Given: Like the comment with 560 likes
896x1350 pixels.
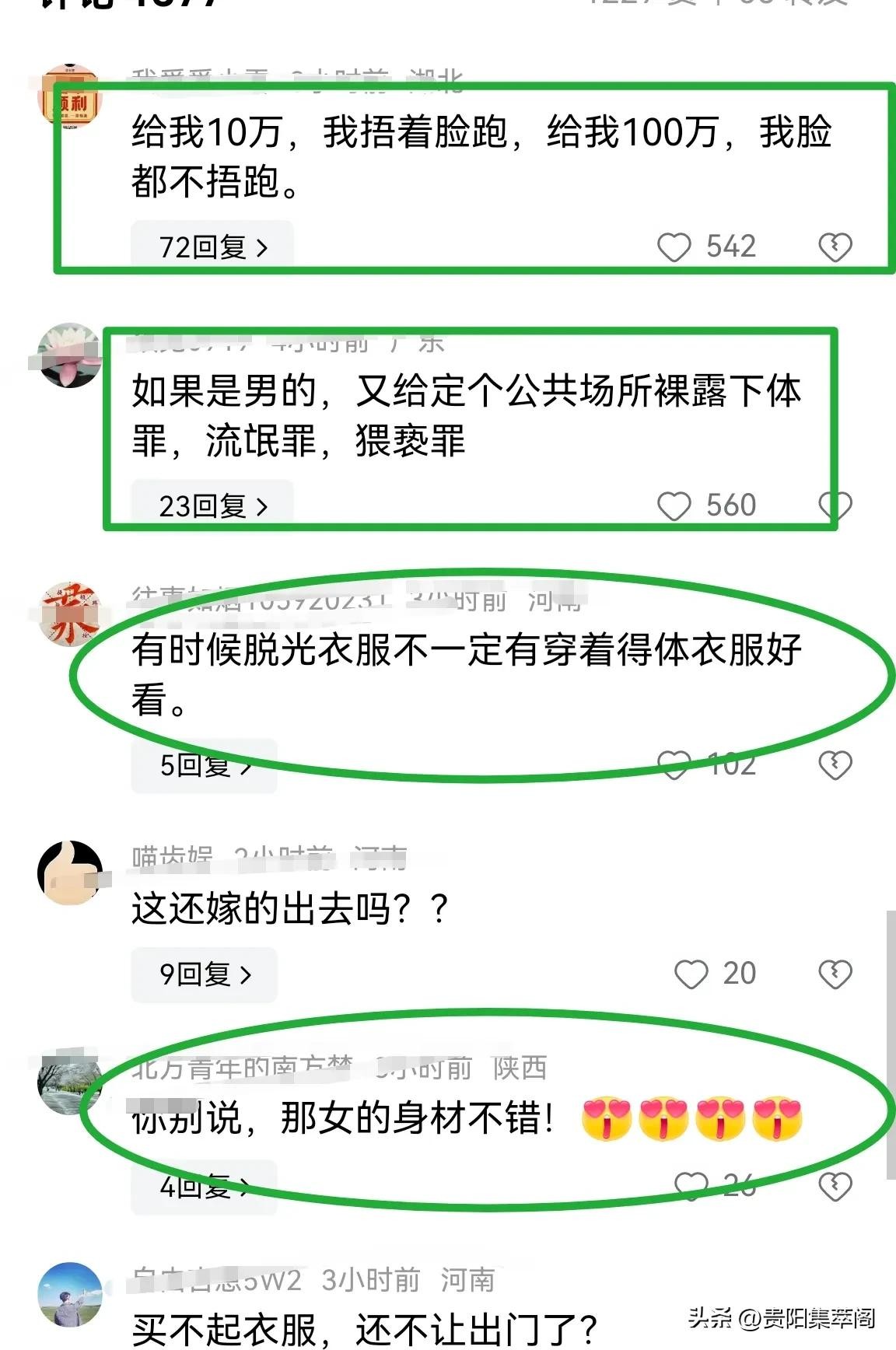Looking at the screenshot, I should point(674,506).
